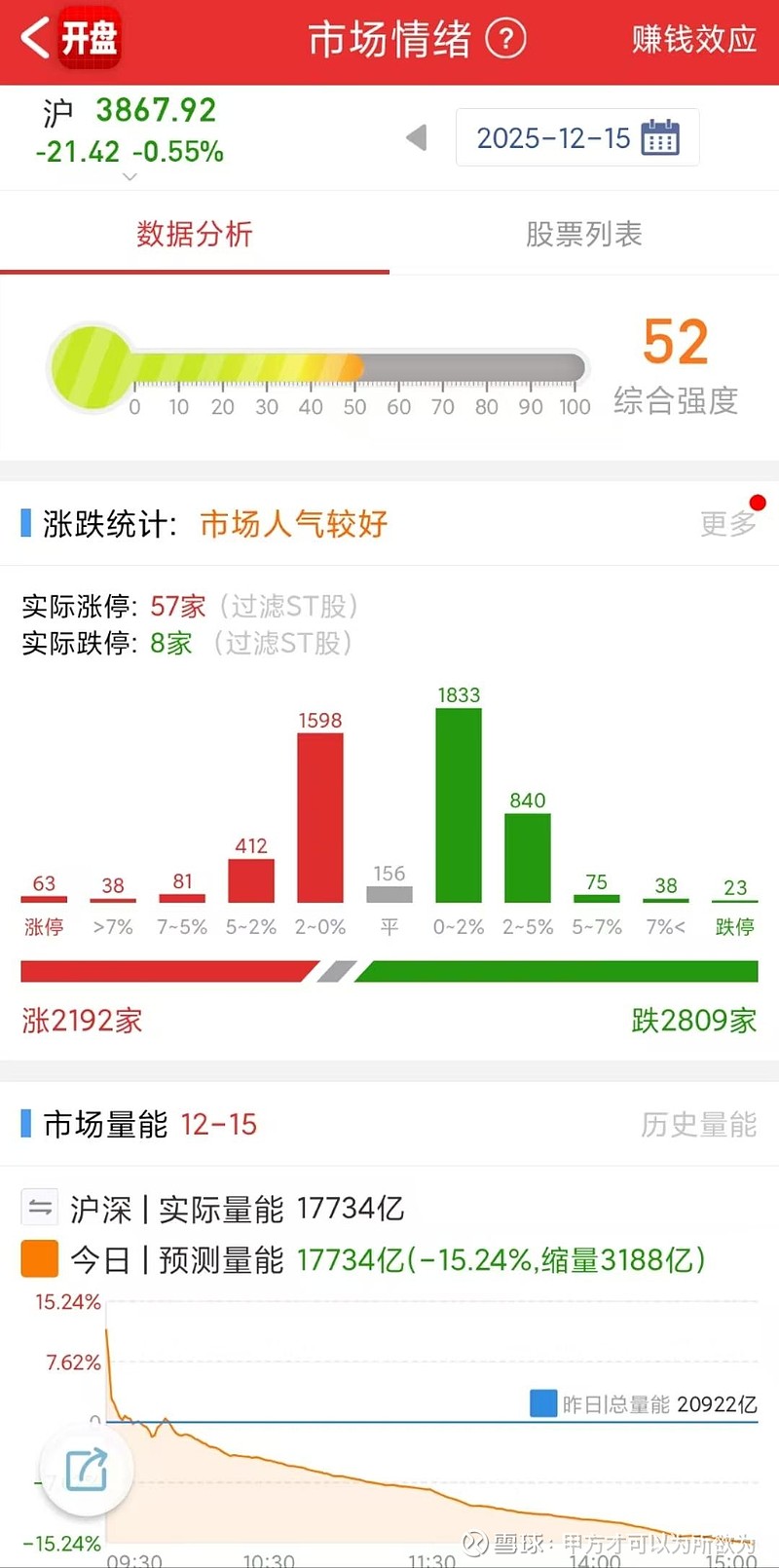Share via floating share button
This screenshot has height=1568, width=779.
(x=86, y=1470)
